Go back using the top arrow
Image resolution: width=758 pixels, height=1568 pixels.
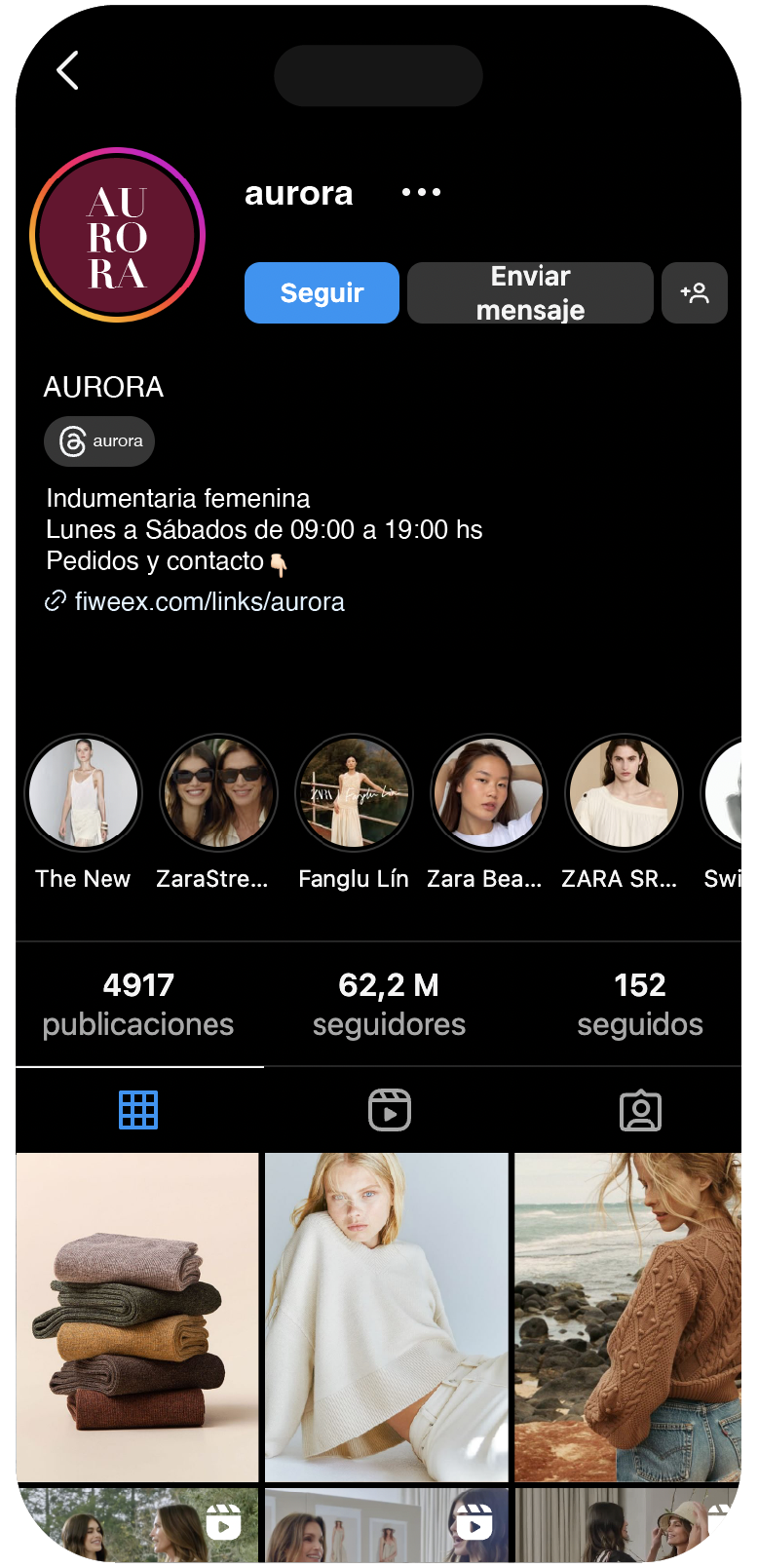click(x=67, y=70)
